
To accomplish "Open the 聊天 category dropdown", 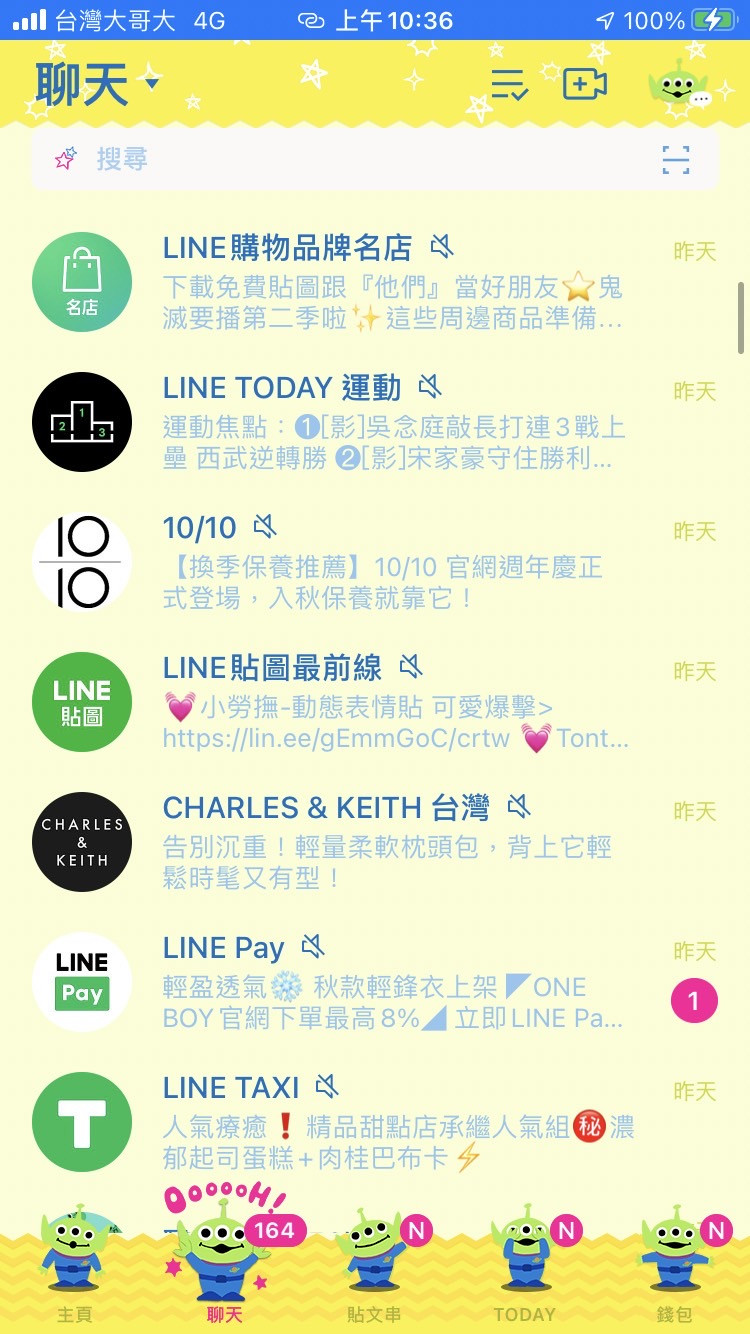I will (x=98, y=84).
